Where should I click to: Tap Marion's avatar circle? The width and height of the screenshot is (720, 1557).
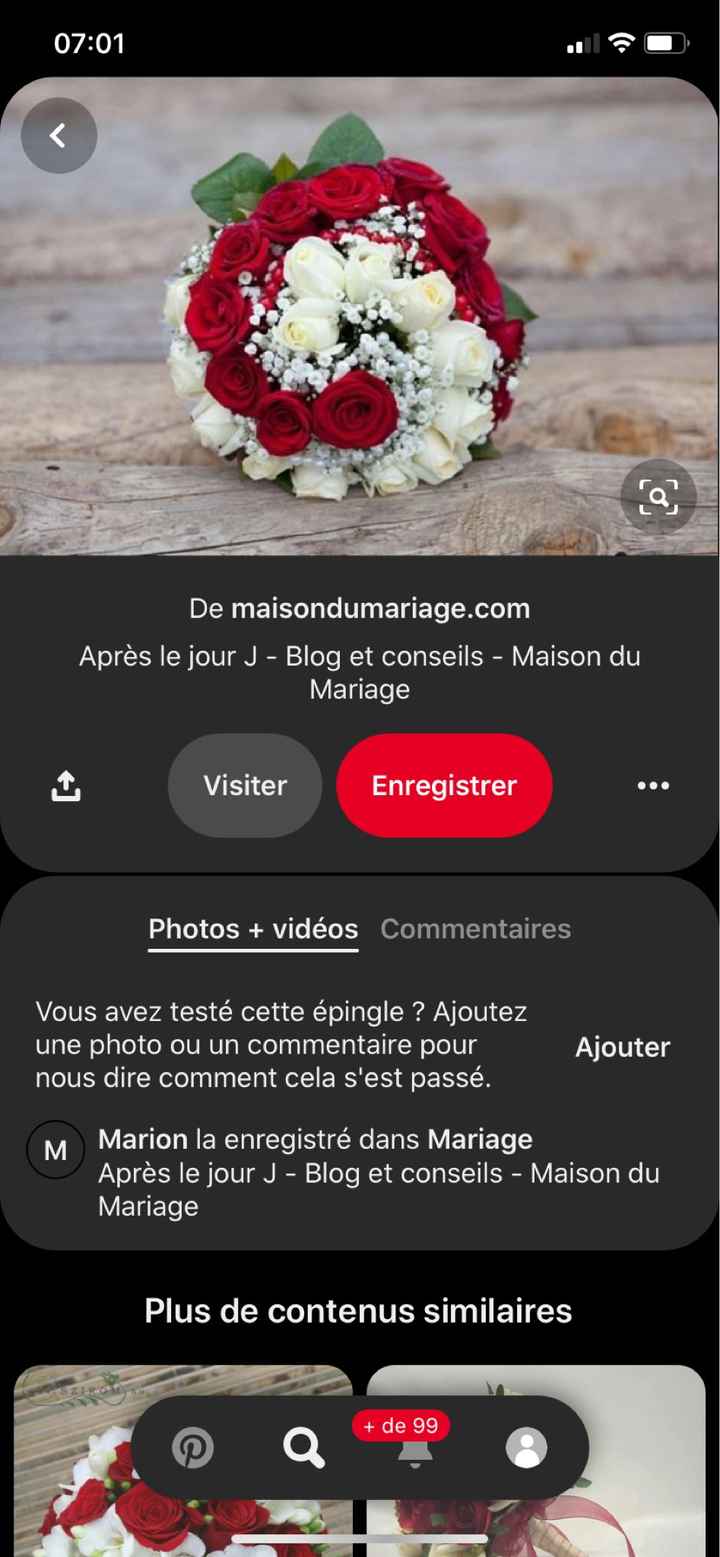pos(55,1149)
